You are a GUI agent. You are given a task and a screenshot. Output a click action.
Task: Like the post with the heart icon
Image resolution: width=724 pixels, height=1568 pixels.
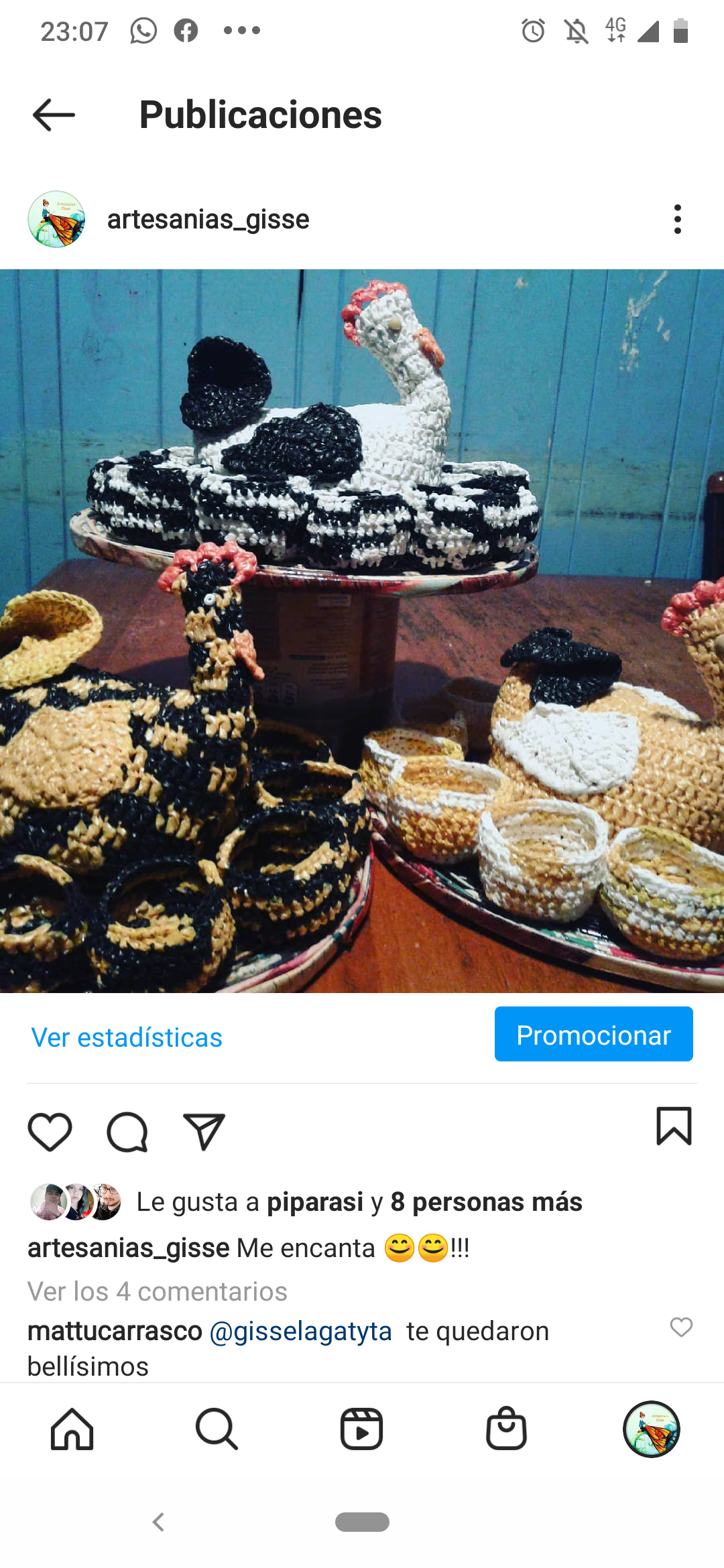tap(50, 1131)
